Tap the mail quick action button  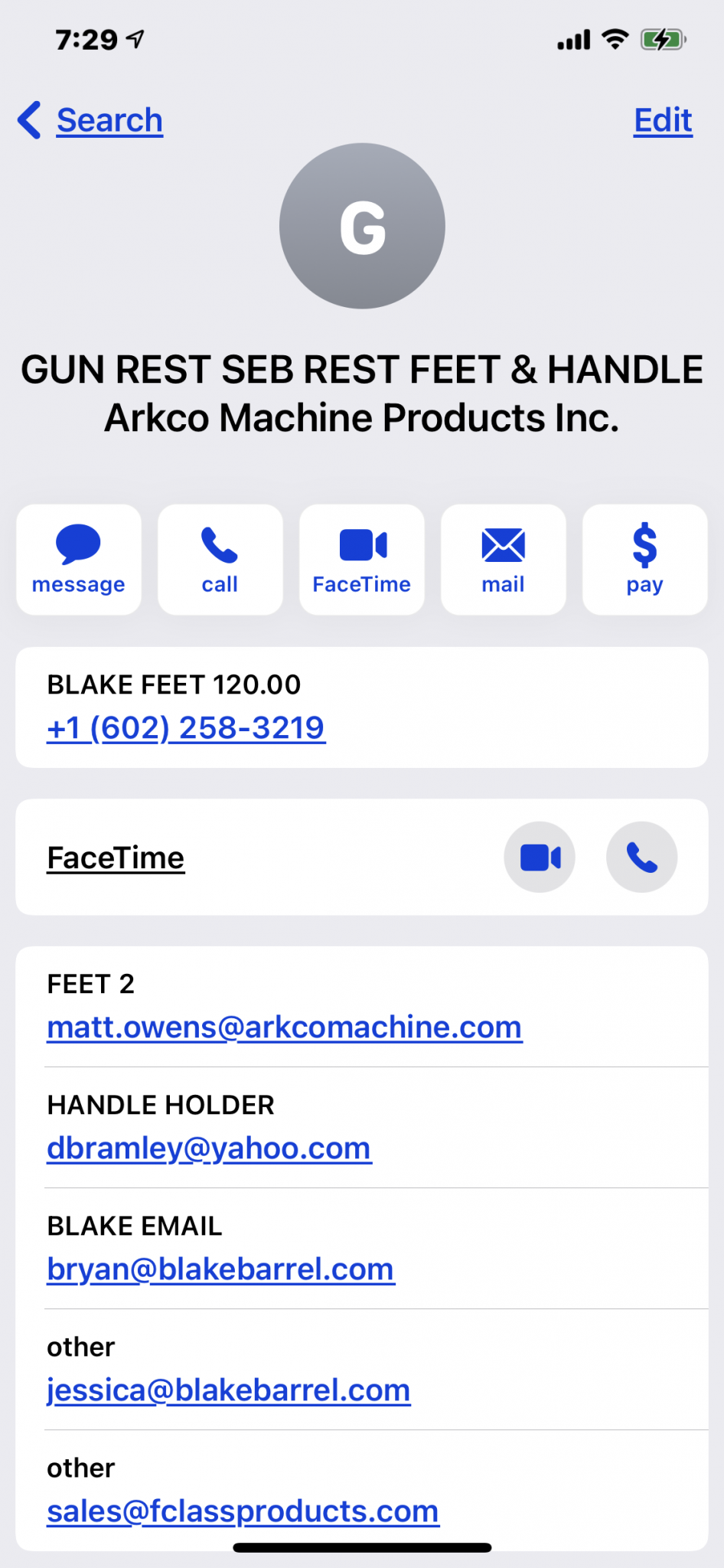tap(504, 560)
